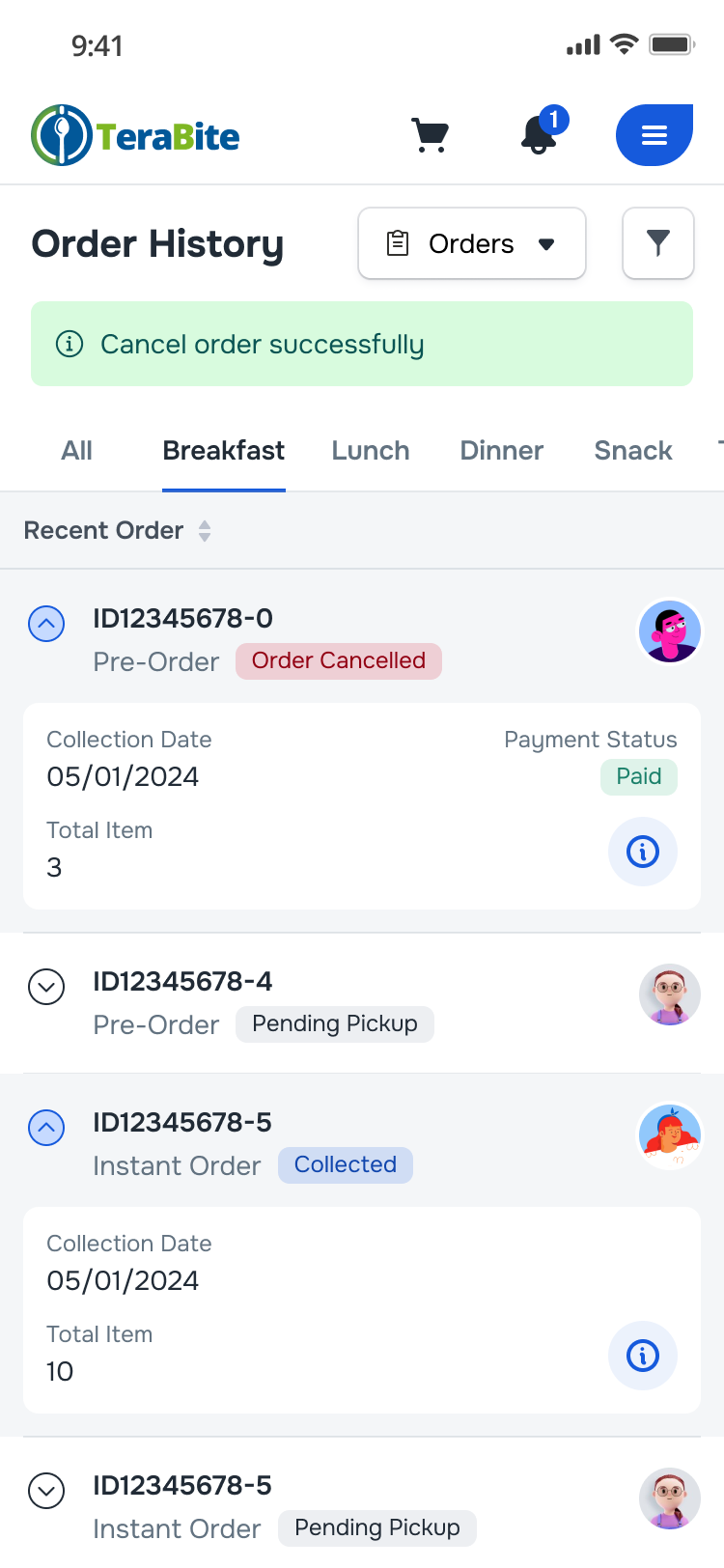The height and width of the screenshot is (1568, 724).
Task: Open the Orders dropdown
Action: coord(471,243)
